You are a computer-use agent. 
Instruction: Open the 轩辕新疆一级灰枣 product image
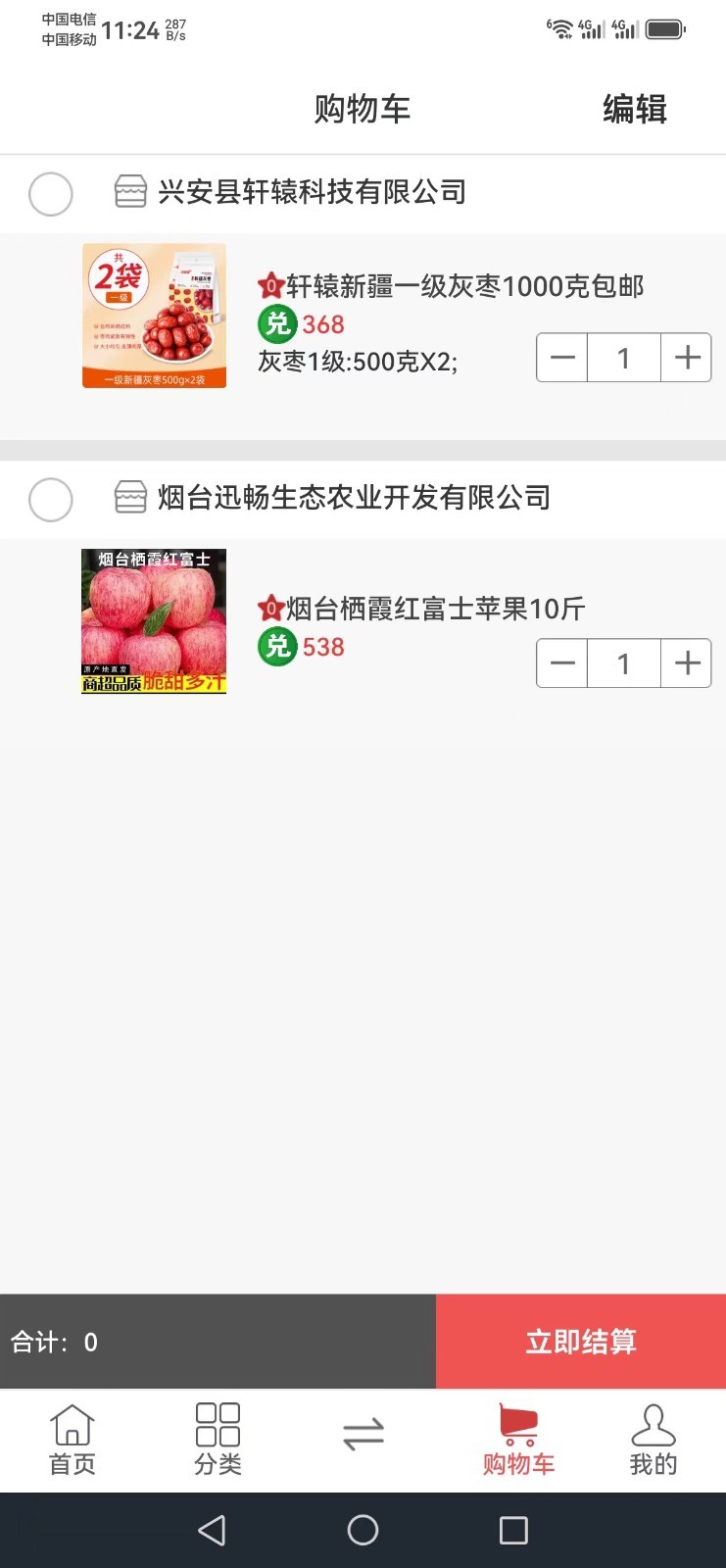[x=154, y=316]
